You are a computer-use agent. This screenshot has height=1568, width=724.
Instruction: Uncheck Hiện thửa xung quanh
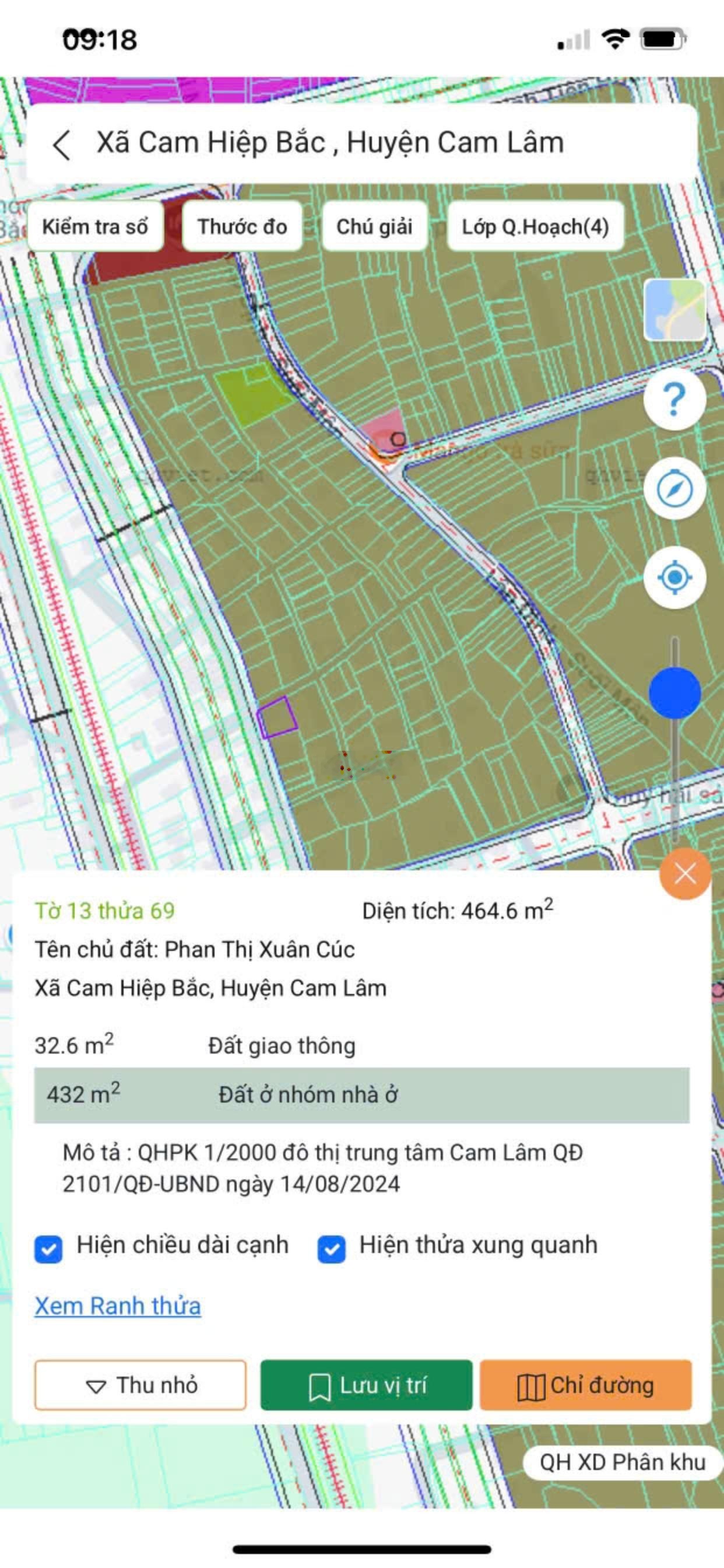(x=332, y=1249)
